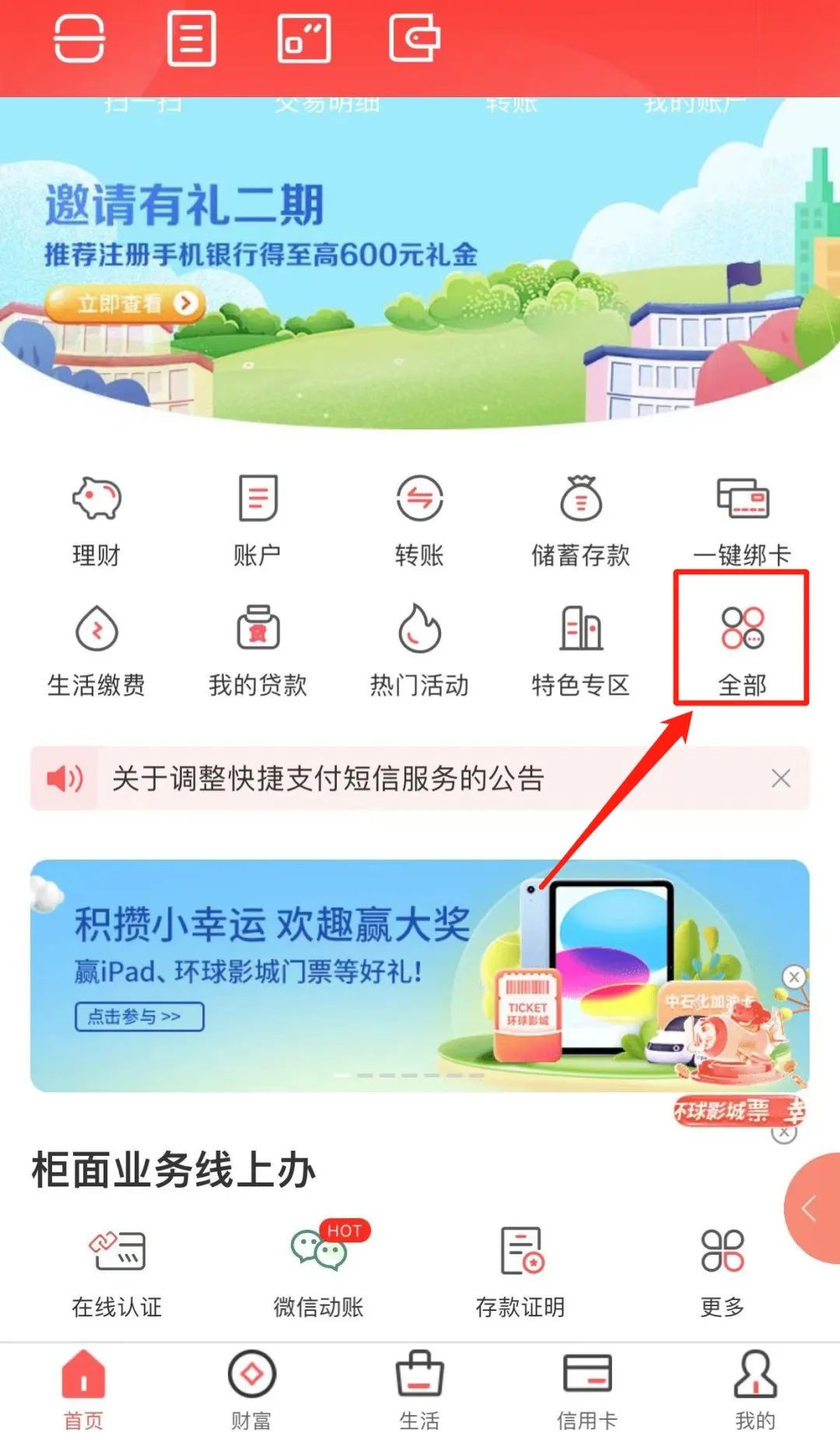Screen dimensions: 840x1440
Task: Tap 立即查看 on the invitation banner
Action: tap(124, 303)
